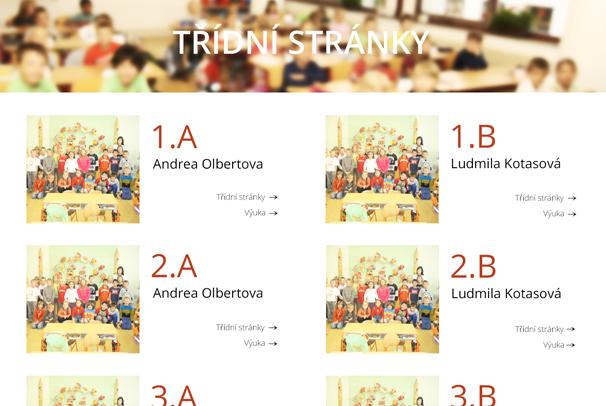Open Výuka link for class 1.A
This screenshot has width=606, height=406.
coord(260,213)
